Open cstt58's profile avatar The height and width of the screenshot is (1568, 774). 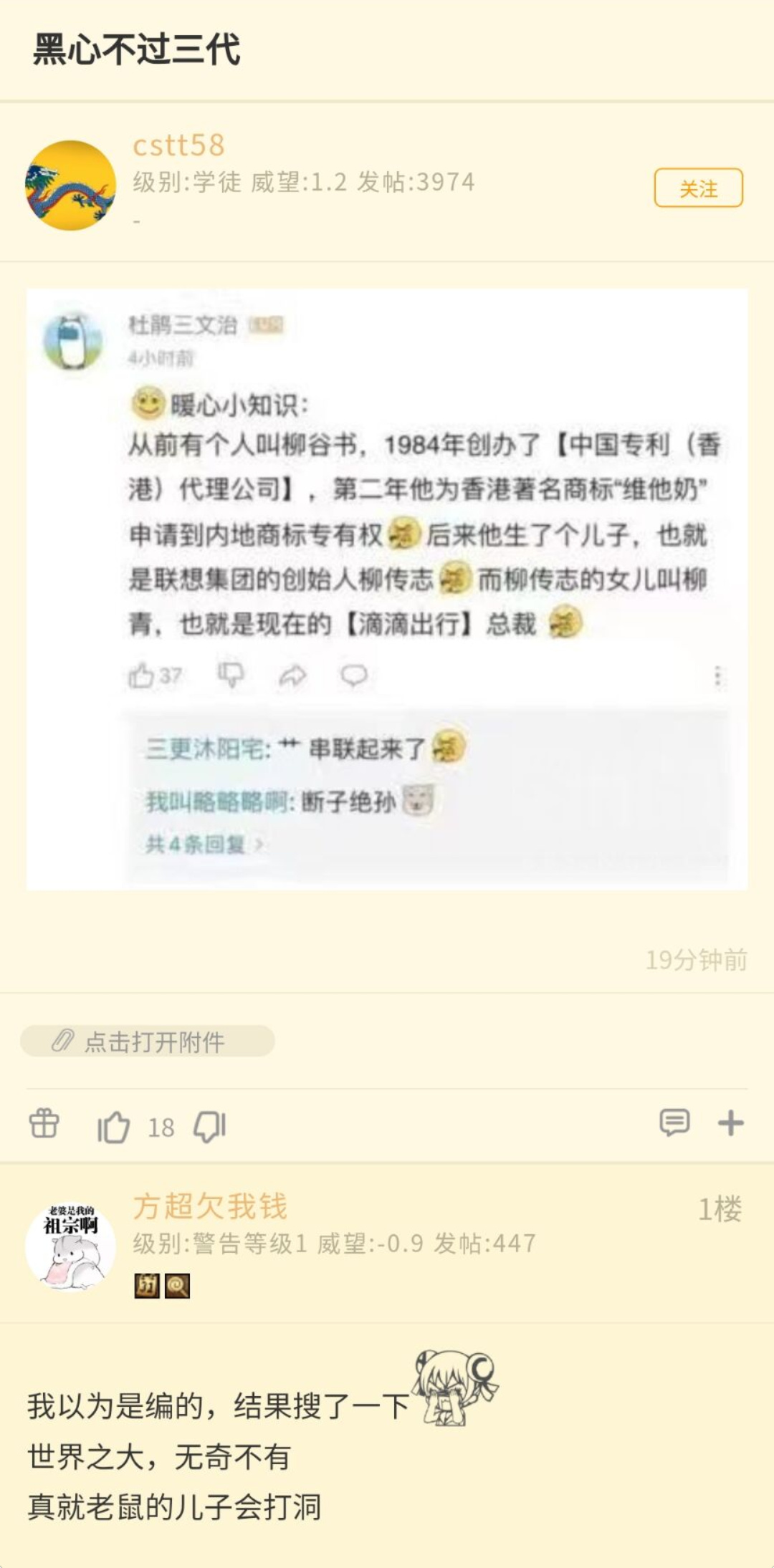tap(70, 186)
